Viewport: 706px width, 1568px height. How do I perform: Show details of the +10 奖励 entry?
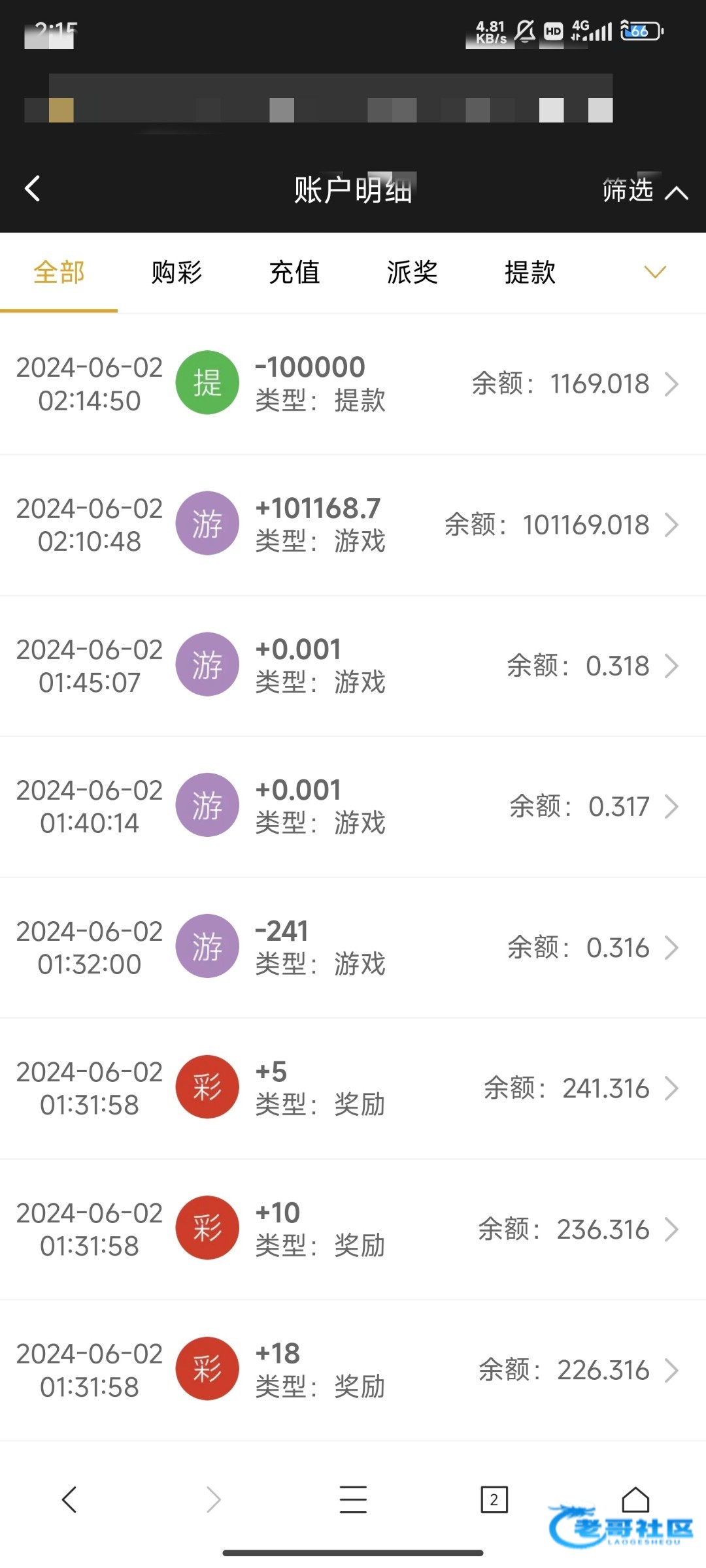pyautogui.click(x=353, y=1229)
